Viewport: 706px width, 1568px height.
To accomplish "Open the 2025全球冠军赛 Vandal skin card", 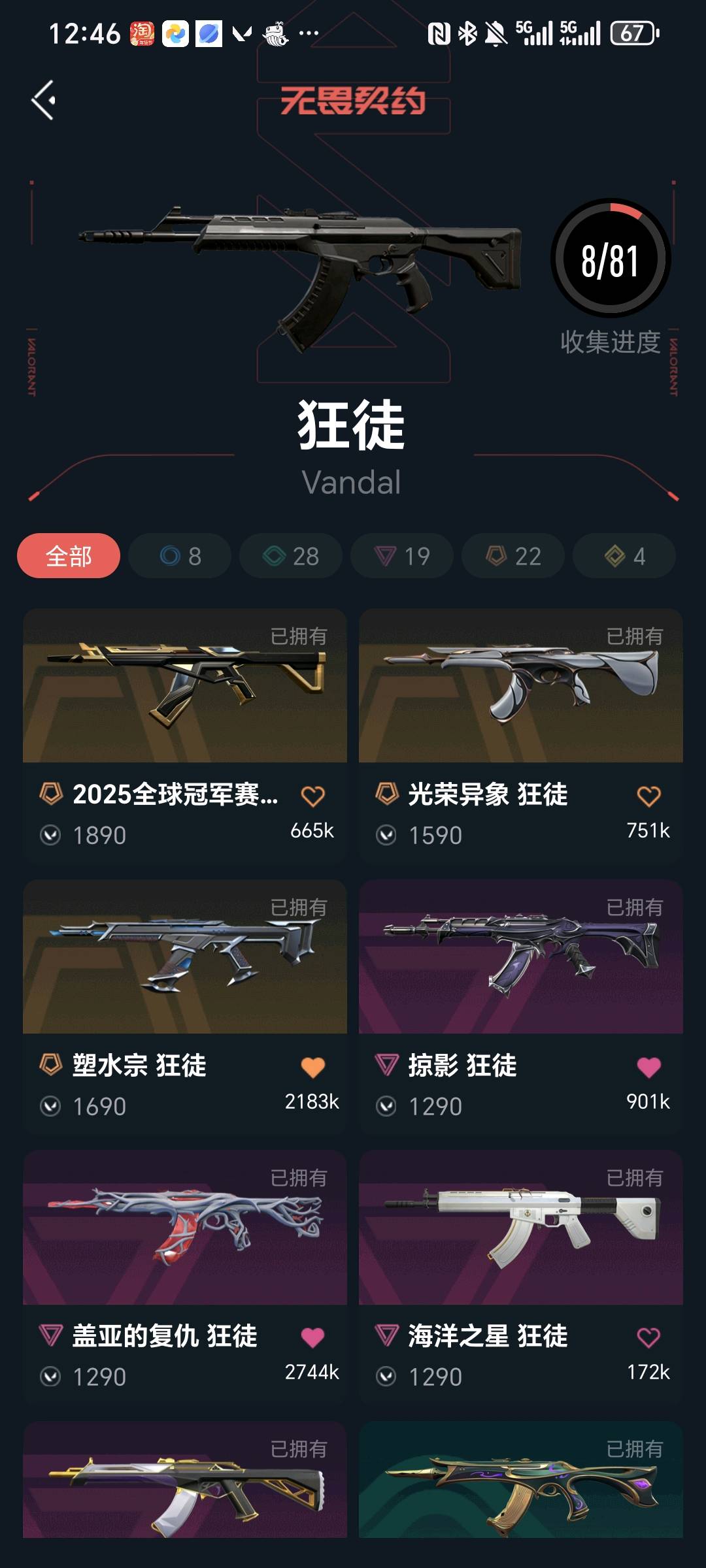I will click(x=185, y=686).
